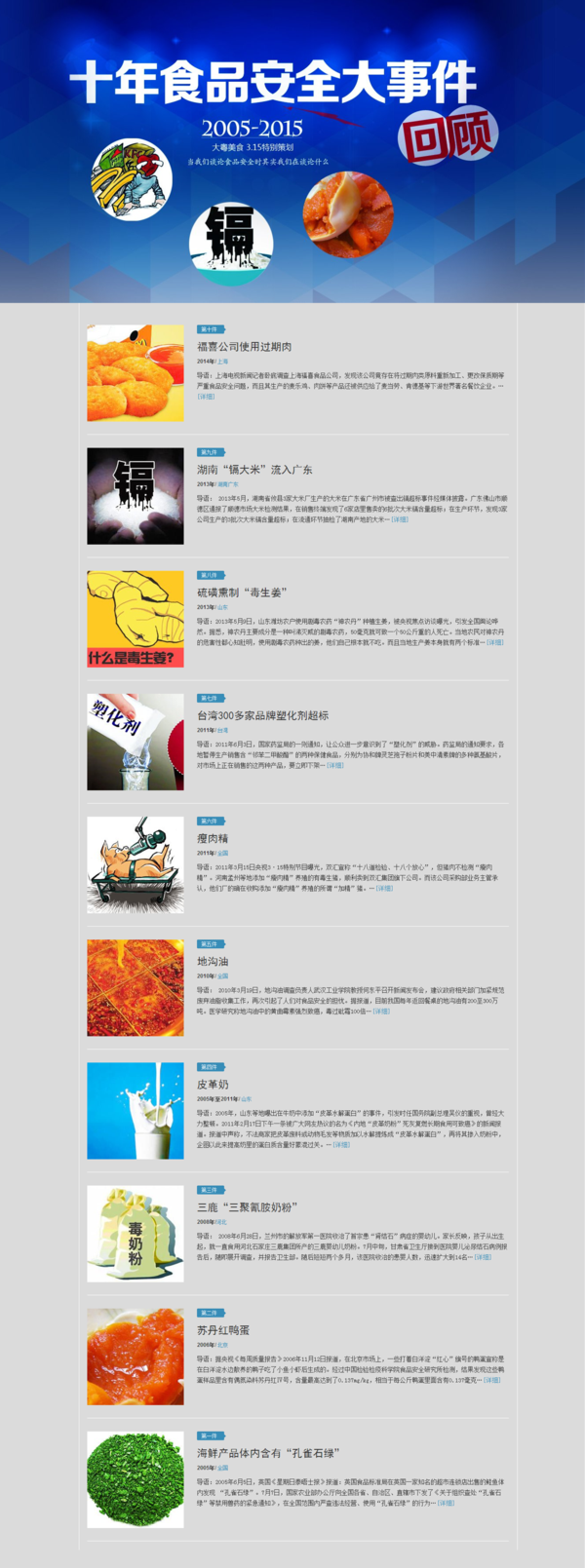The image size is (585, 1568).
Task: Open details link for 地沟油
Action: click(x=381, y=1011)
